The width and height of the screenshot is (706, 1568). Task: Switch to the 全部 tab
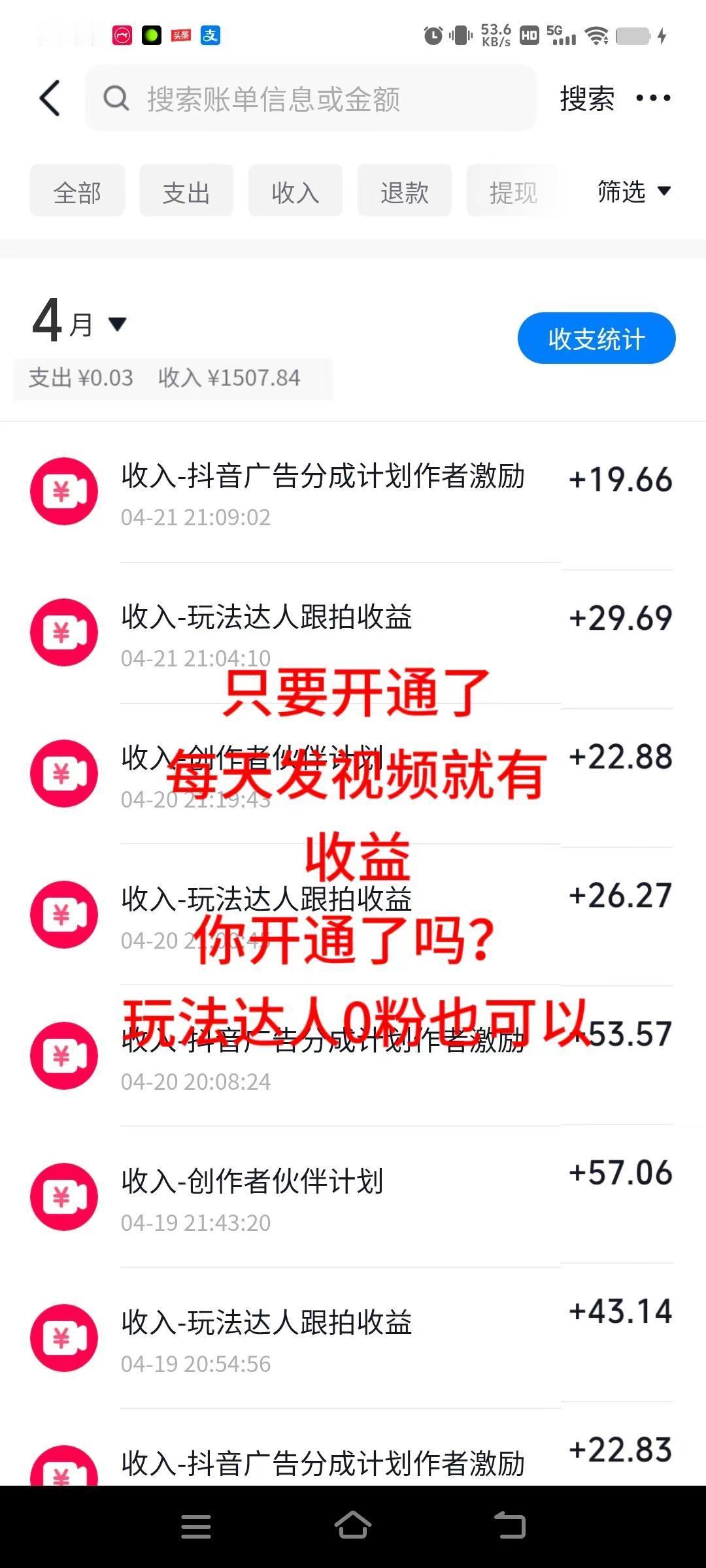click(77, 191)
